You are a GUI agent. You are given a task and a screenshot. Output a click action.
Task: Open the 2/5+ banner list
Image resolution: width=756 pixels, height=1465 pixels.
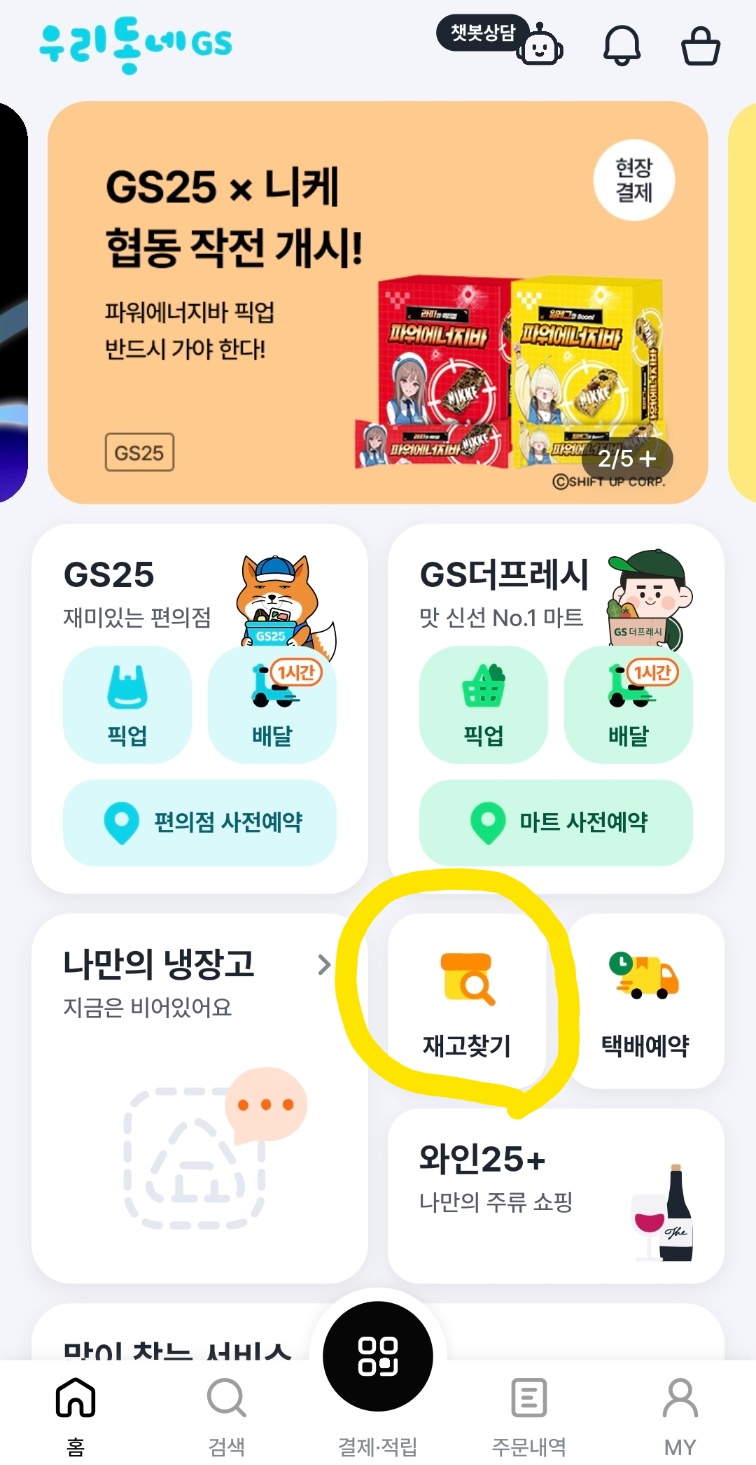629,459
